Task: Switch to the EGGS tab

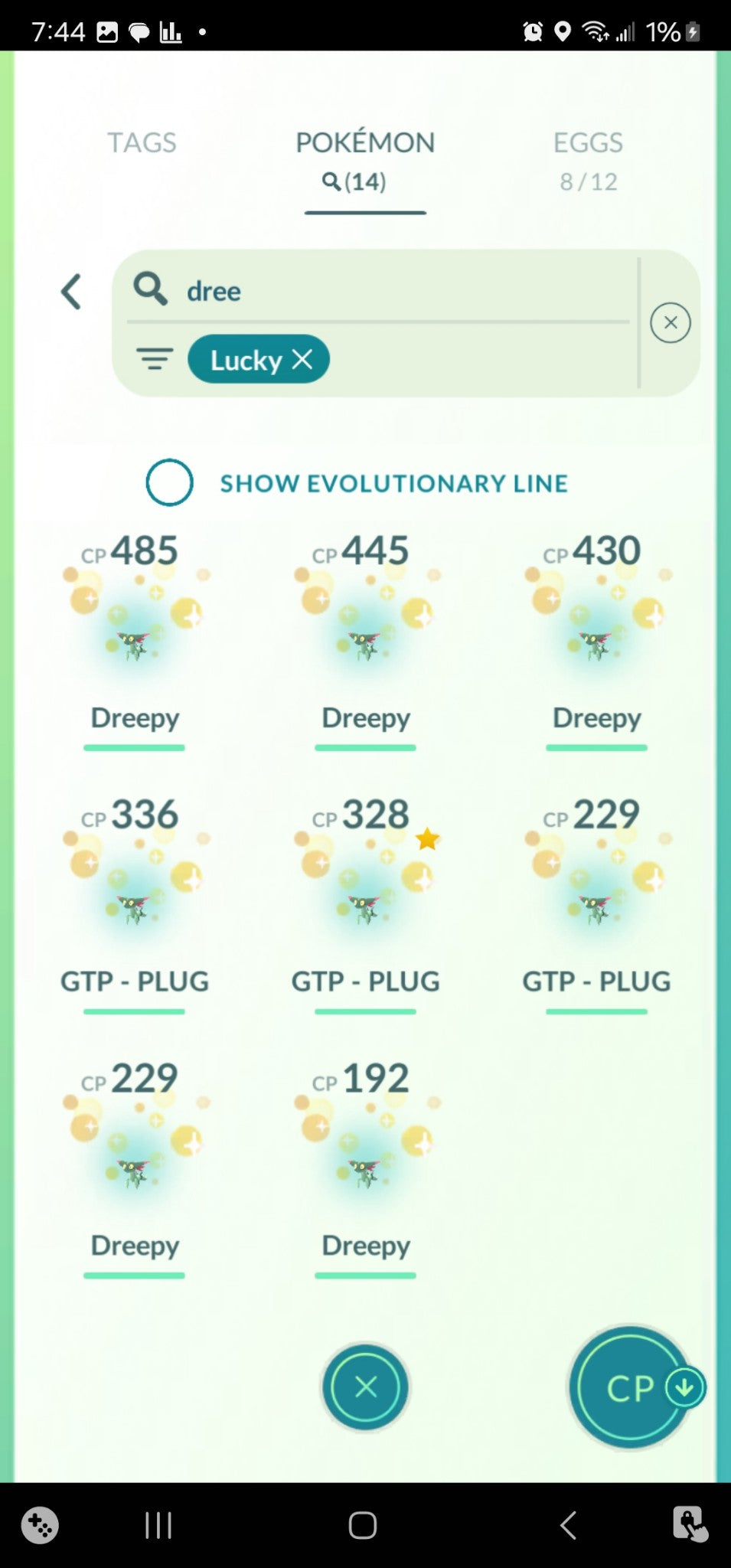Action: 588,157
